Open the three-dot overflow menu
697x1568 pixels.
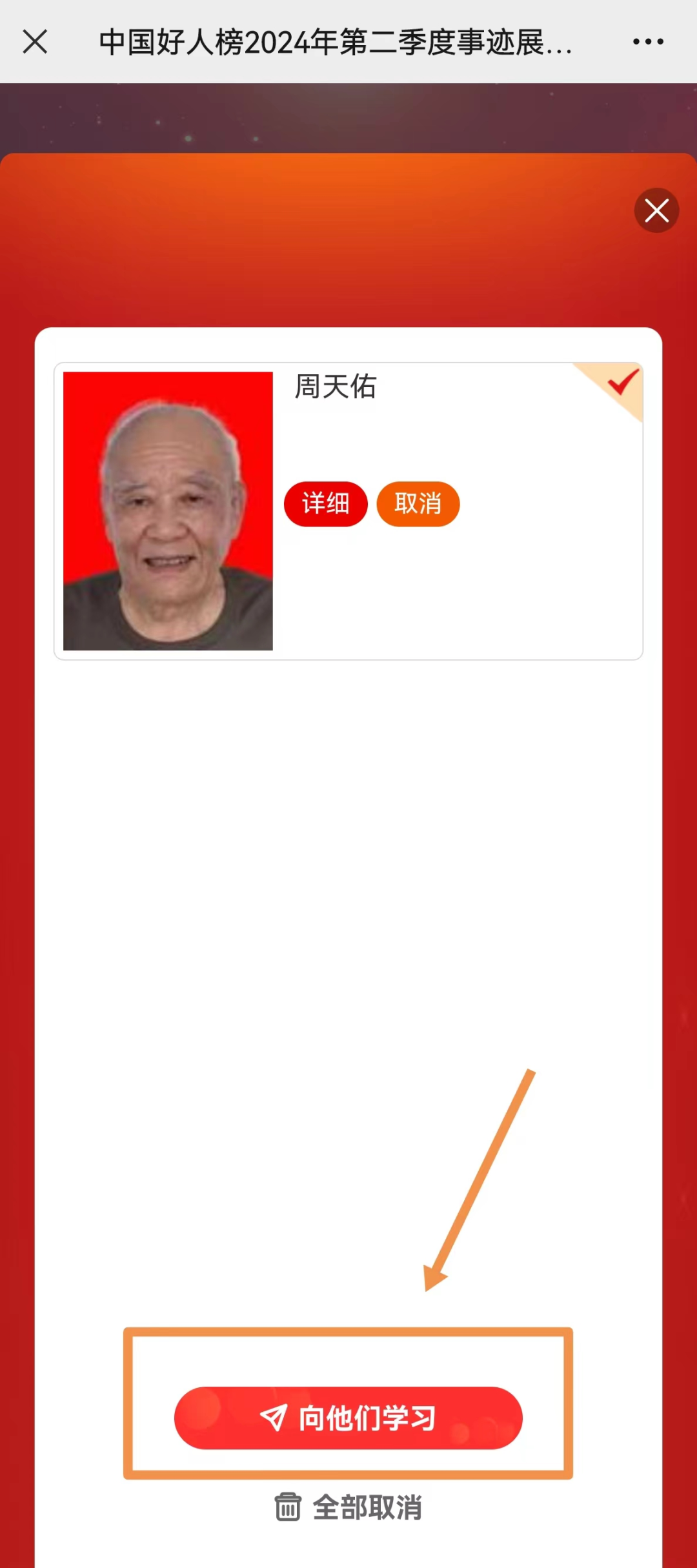click(648, 42)
